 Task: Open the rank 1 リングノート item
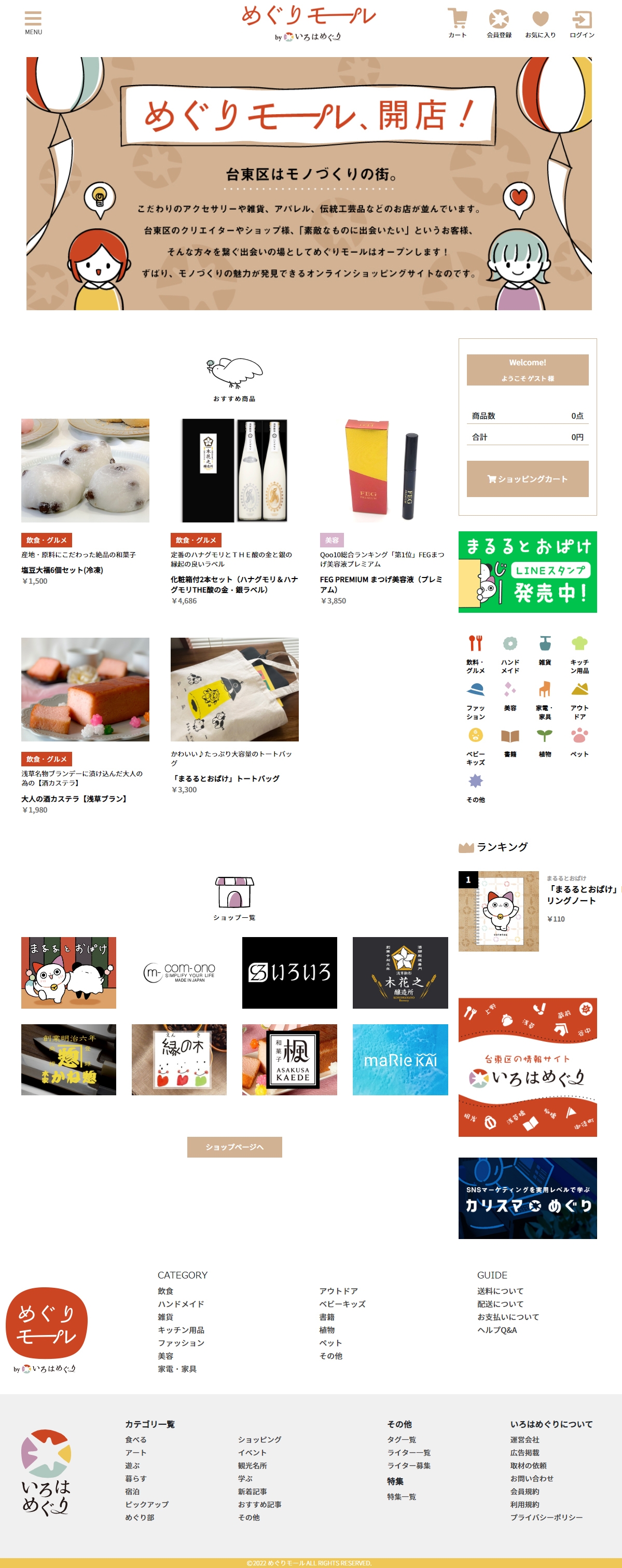[x=499, y=911]
